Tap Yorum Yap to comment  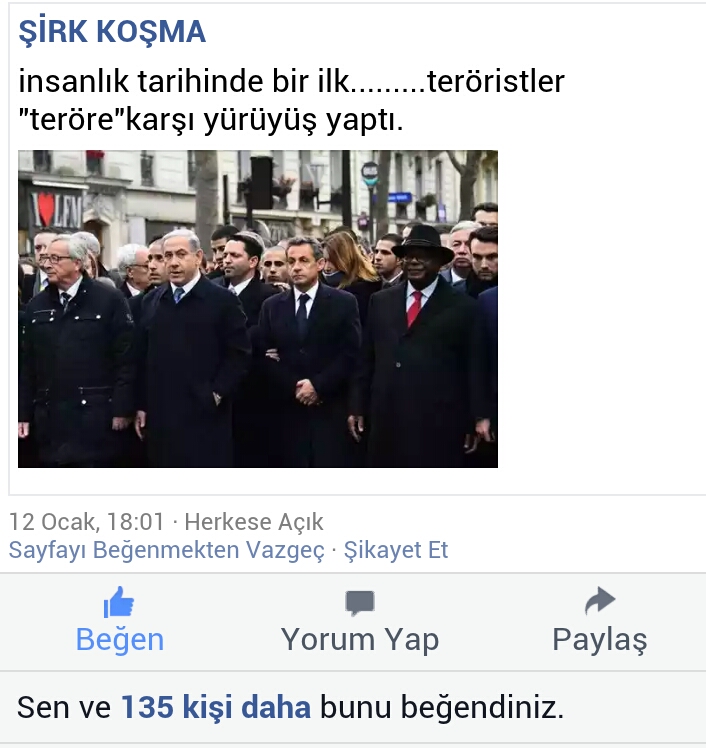pyautogui.click(x=359, y=622)
